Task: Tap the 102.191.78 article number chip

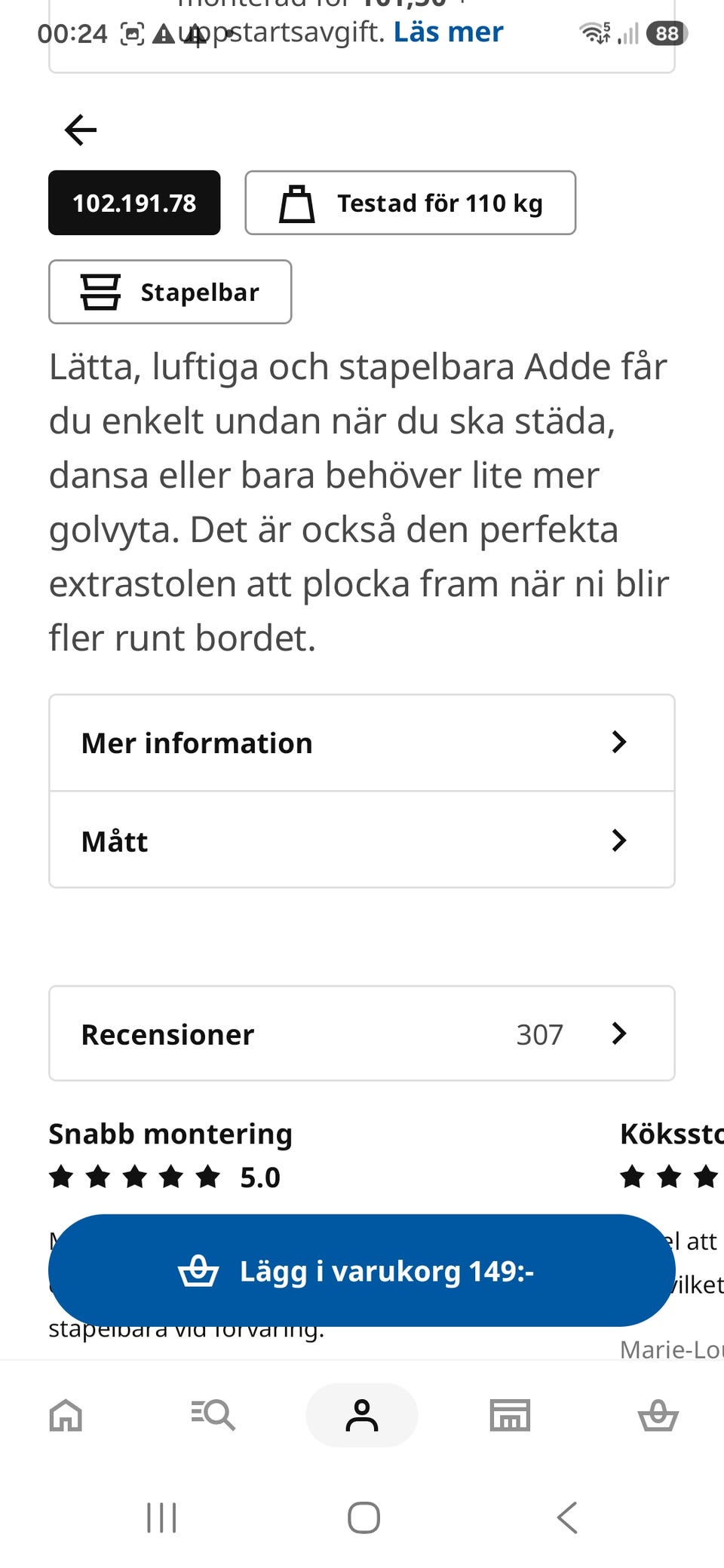Action: [134, 203]
